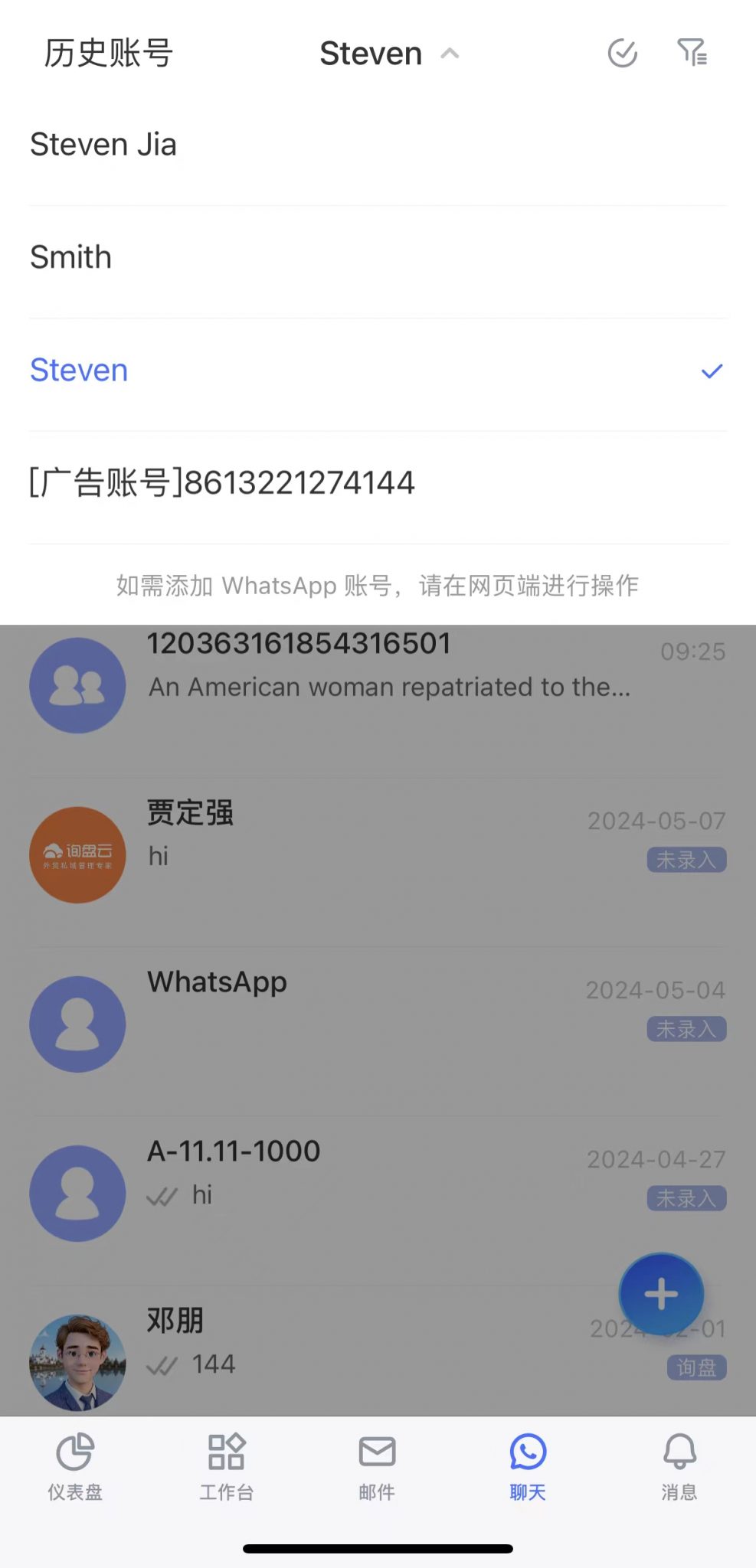This screenshot has width=756, height=1568.
Task: Switch to the 聊天 chat tab
Action: (x=528, y=1466)
